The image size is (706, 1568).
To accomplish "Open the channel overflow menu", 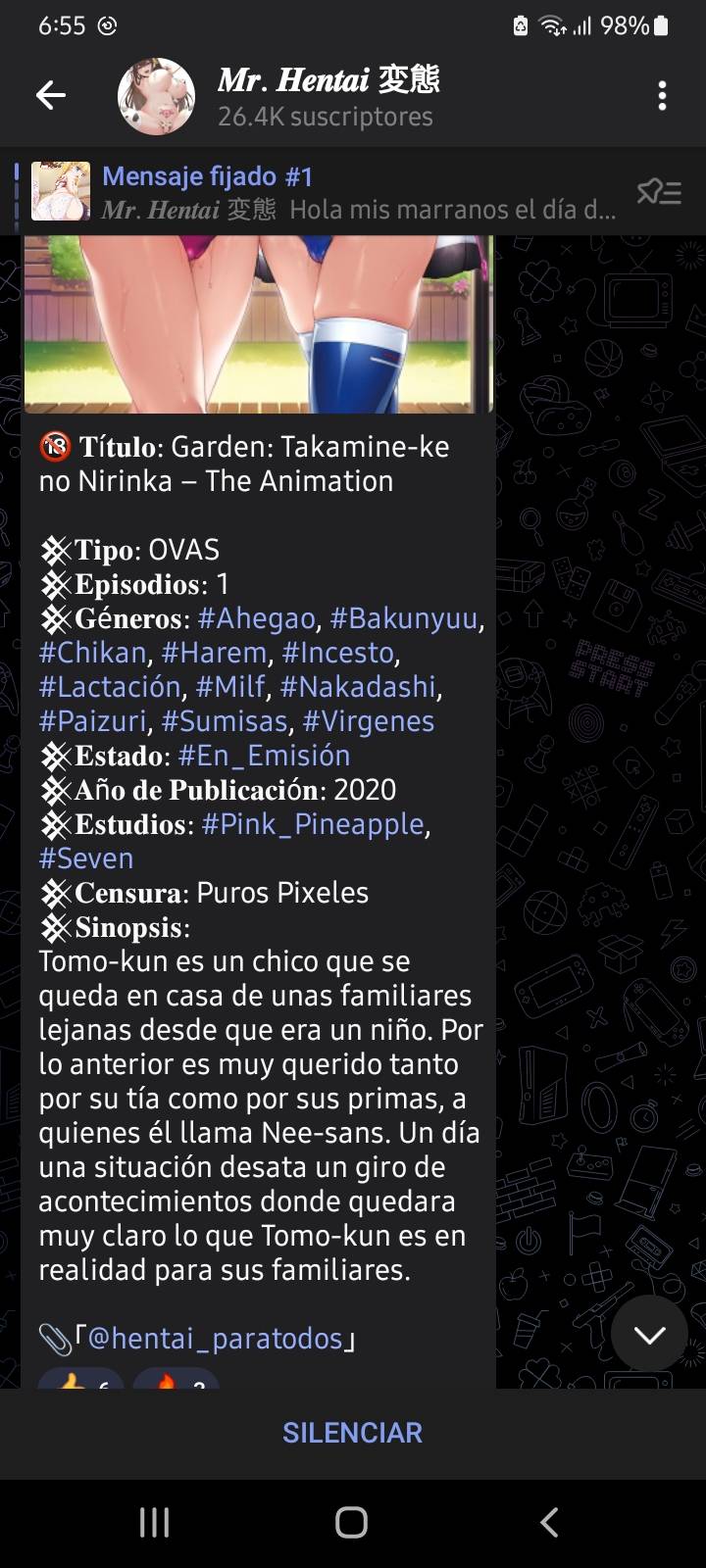I will click(663, 95).
